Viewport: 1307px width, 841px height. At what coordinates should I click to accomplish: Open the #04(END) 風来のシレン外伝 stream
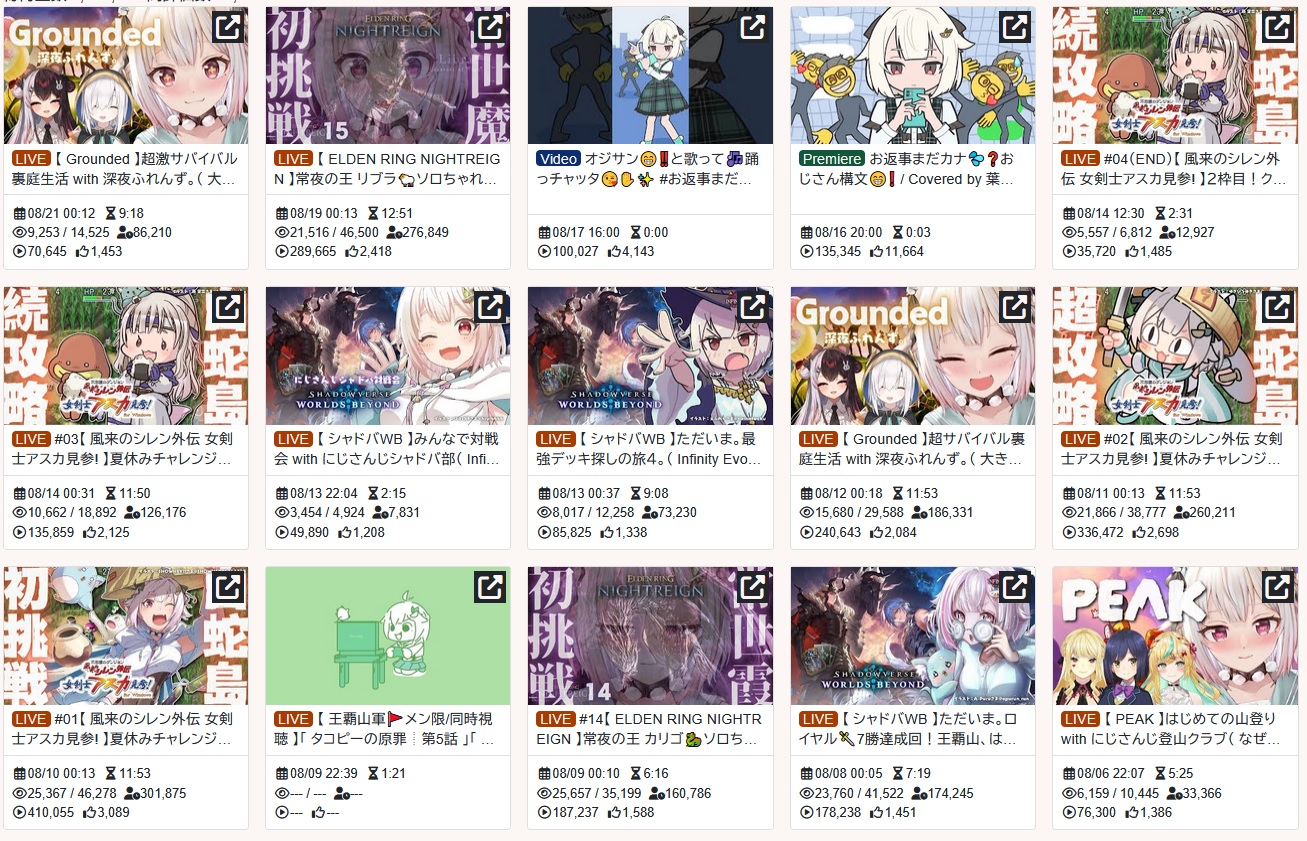(x=1173, y=75)
